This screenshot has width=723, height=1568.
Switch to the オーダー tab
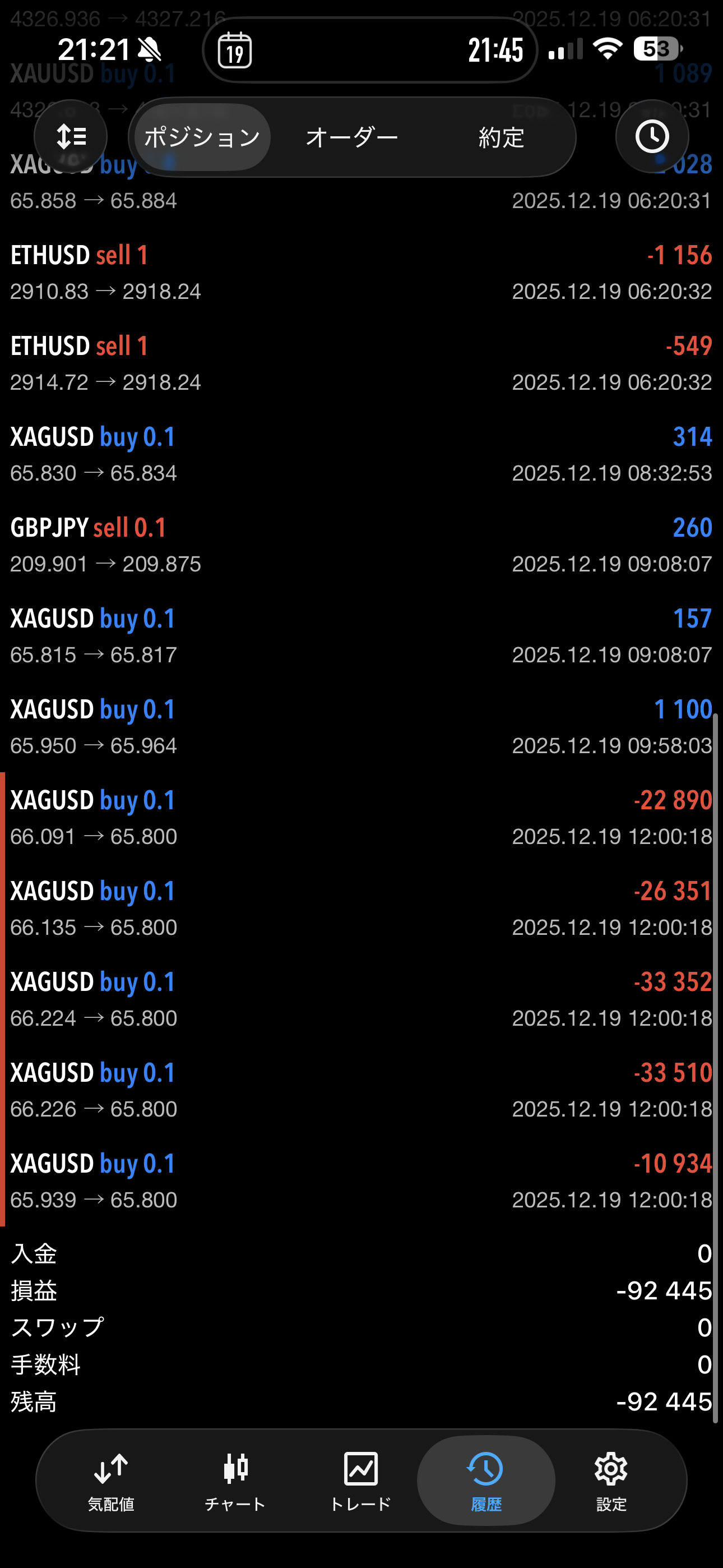(x=352, y=137)
